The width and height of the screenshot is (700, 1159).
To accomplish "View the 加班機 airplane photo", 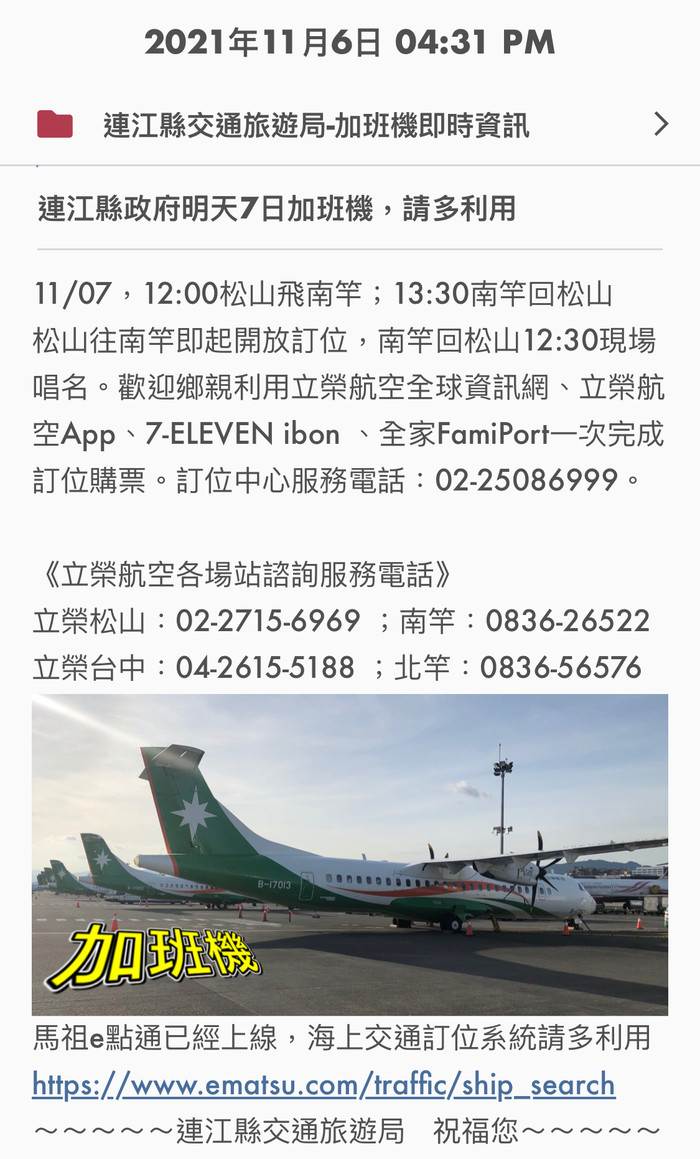I will click(x=350, y=855).
